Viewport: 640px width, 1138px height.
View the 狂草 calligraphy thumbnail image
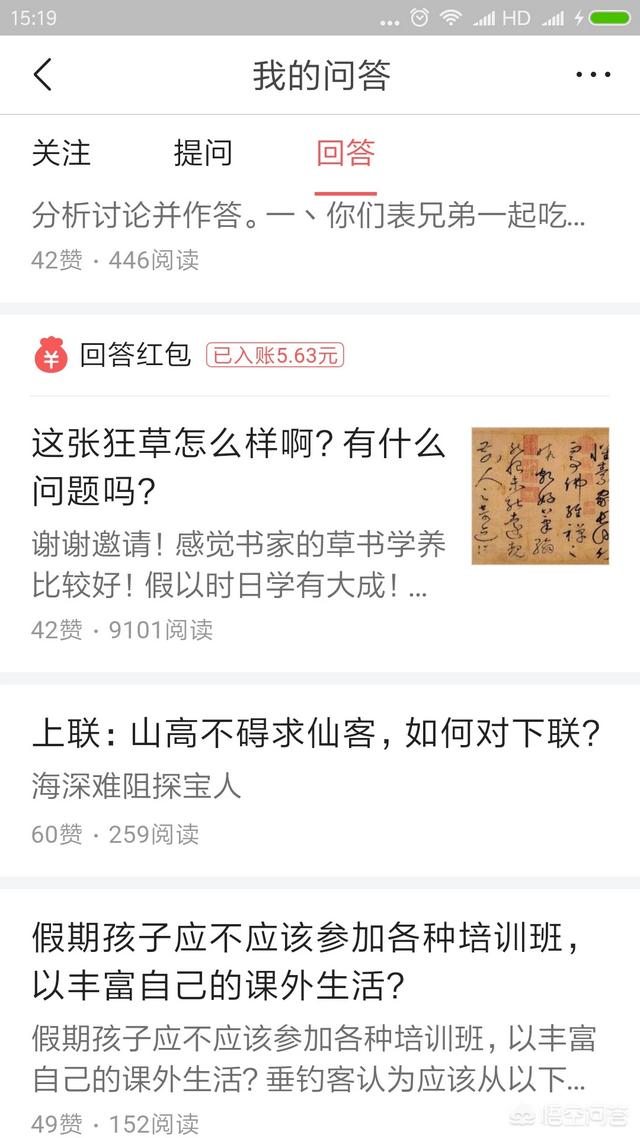(x=540, y=496)
